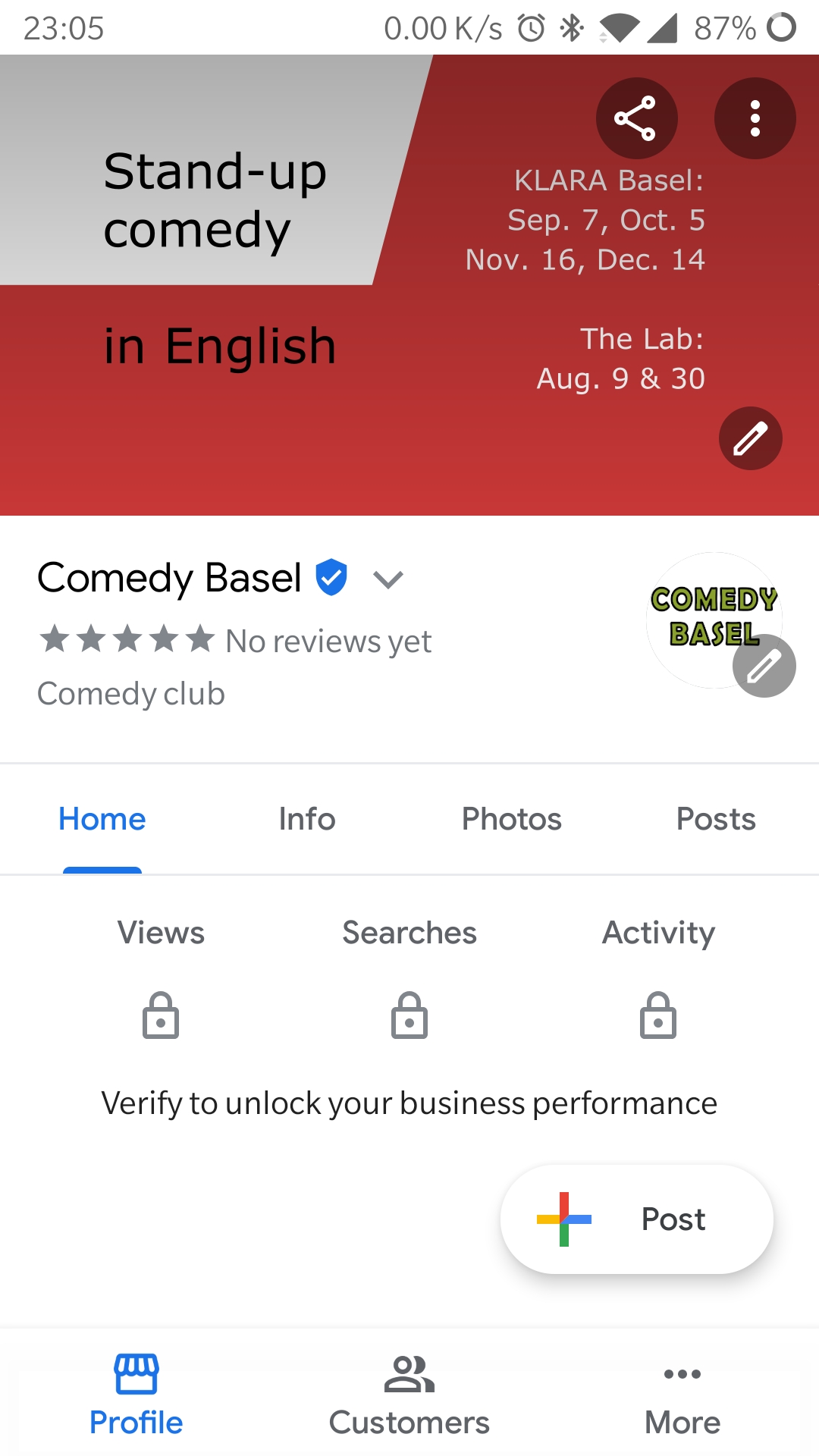Select the Home tab
Image resolution: width=819 pixels, height=1456 pixels.
pos(102,819)
